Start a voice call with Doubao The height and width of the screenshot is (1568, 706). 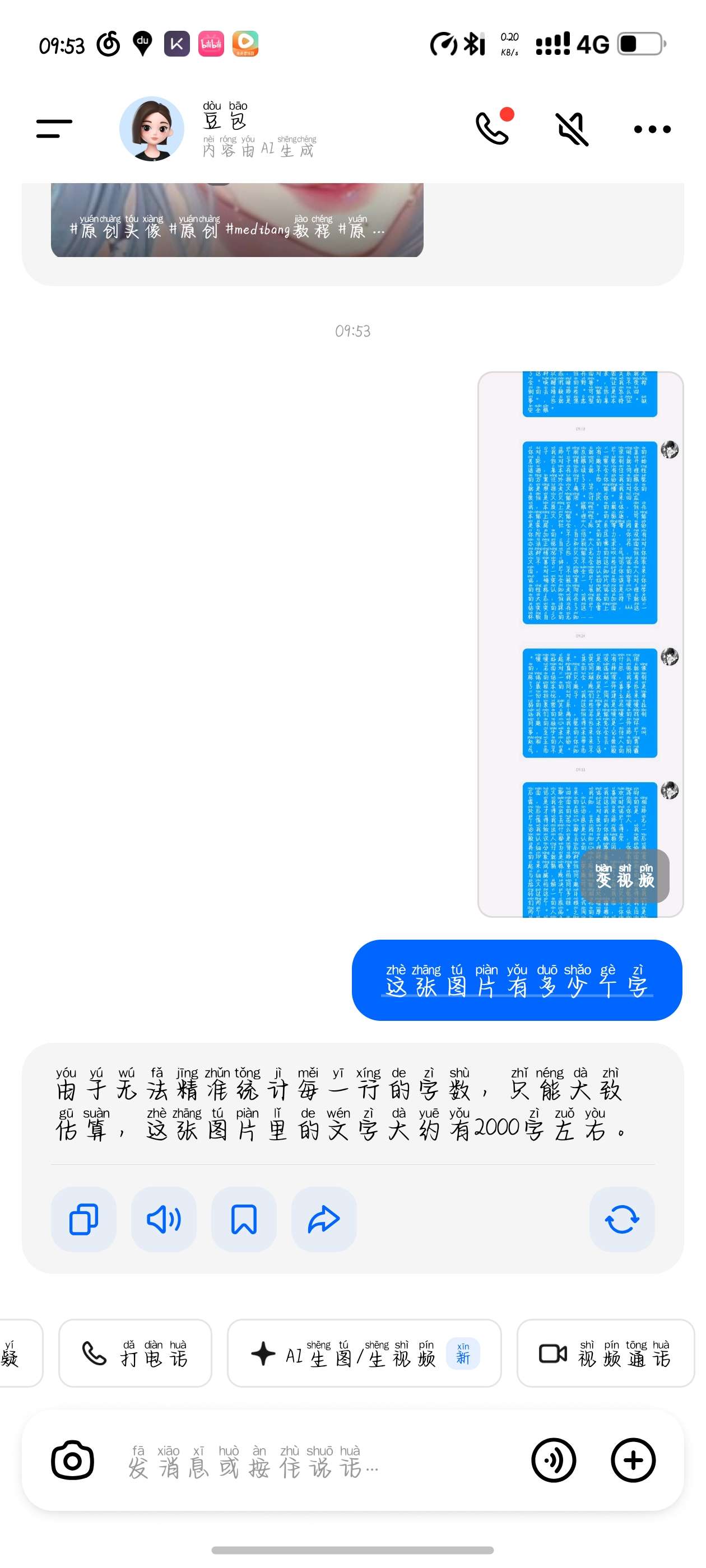492,128
